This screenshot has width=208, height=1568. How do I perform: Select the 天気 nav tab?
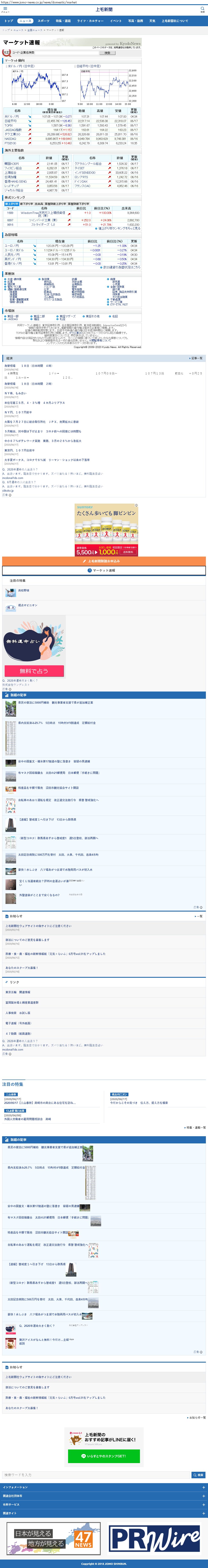click(153, 21)
